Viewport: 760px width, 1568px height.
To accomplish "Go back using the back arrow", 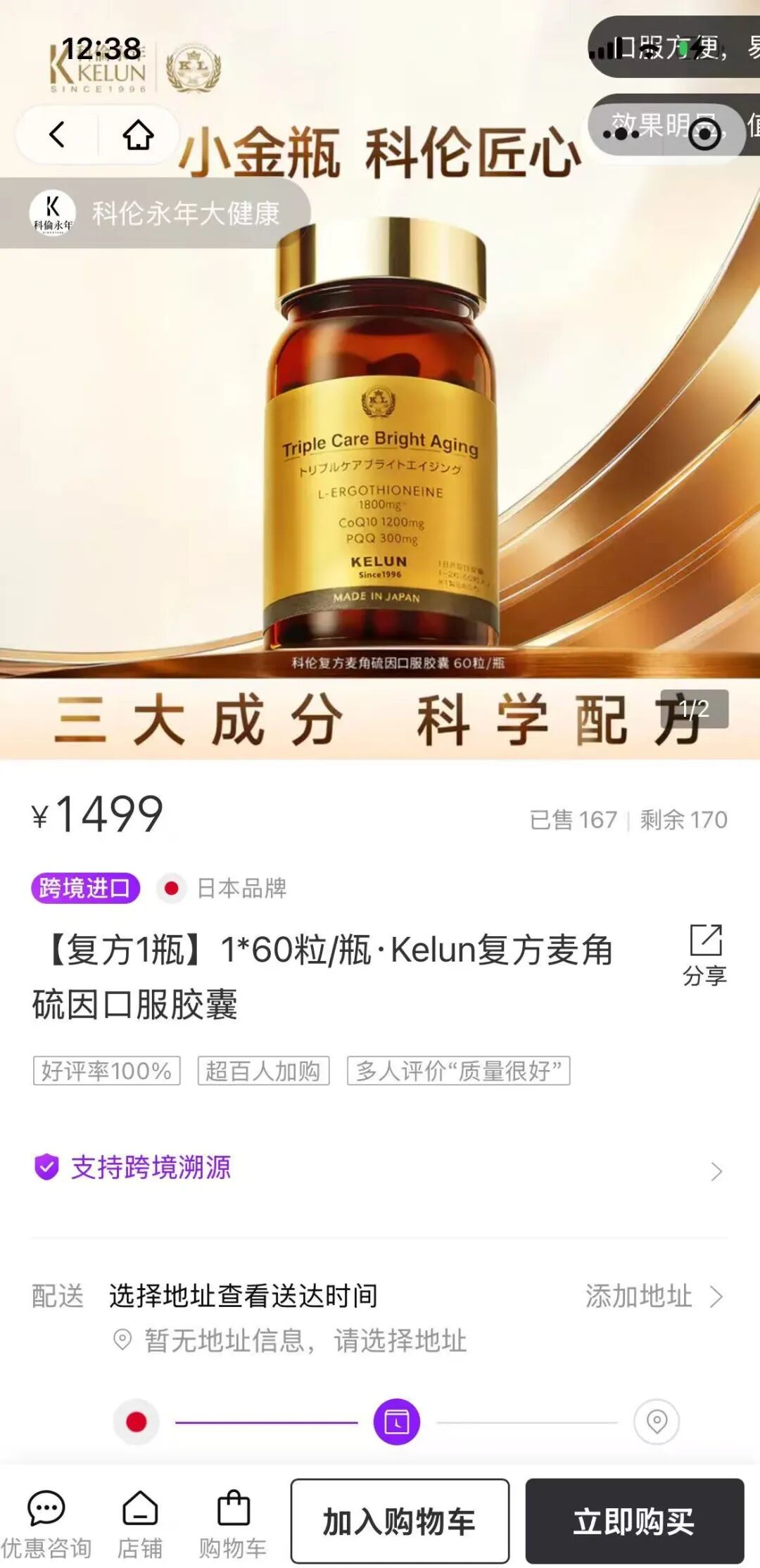I will [x=57, y=134].
